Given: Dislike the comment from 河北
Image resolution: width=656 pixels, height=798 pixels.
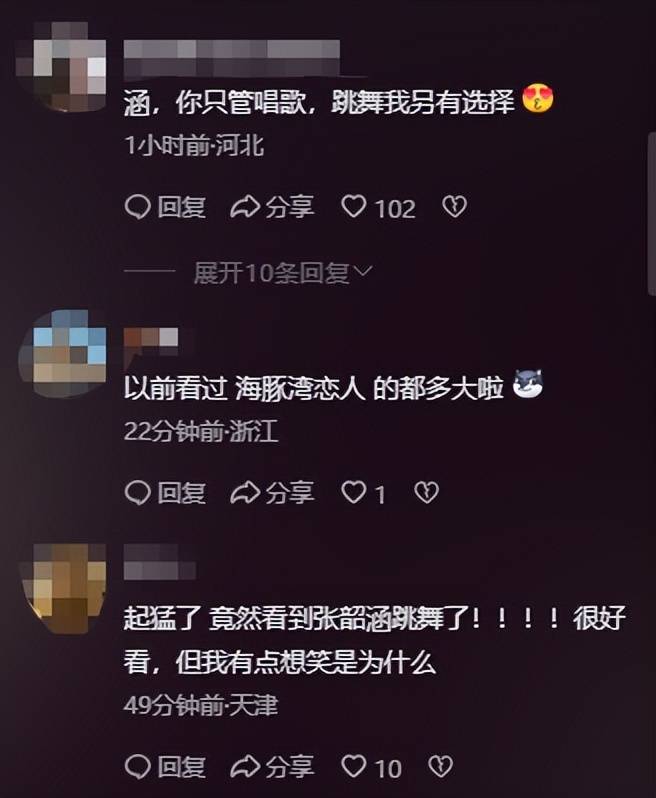Looking at the screenshot, I should coord(455,208).
